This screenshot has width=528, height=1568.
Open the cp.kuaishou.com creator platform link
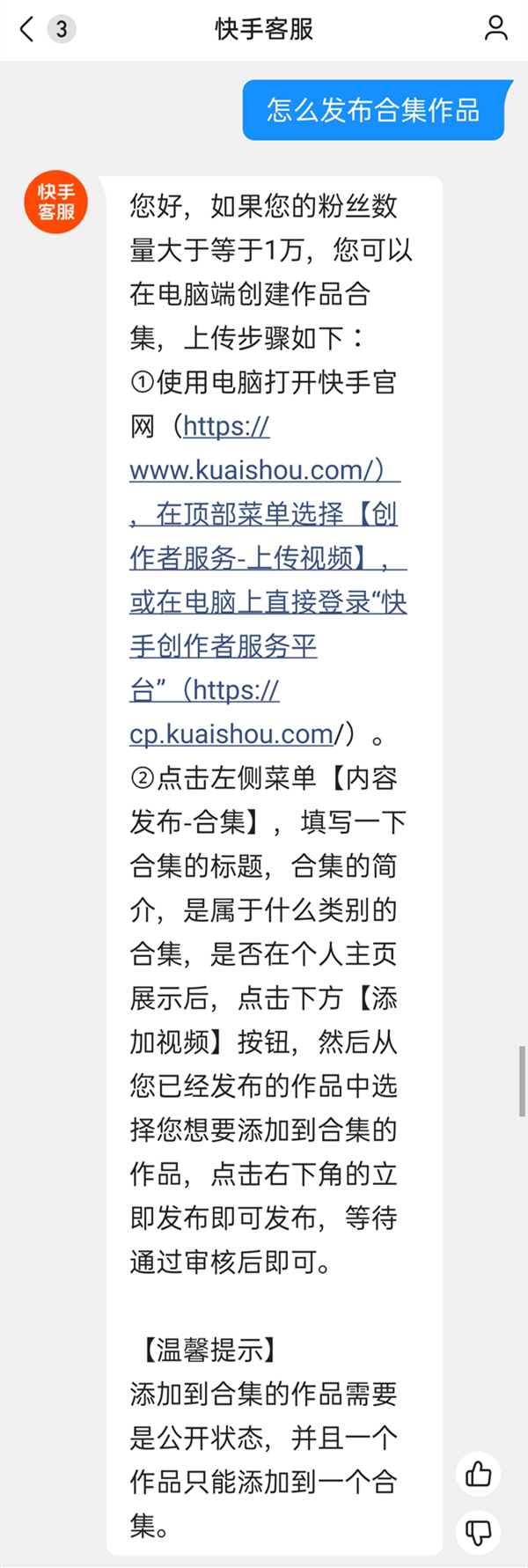pos(231,734)
